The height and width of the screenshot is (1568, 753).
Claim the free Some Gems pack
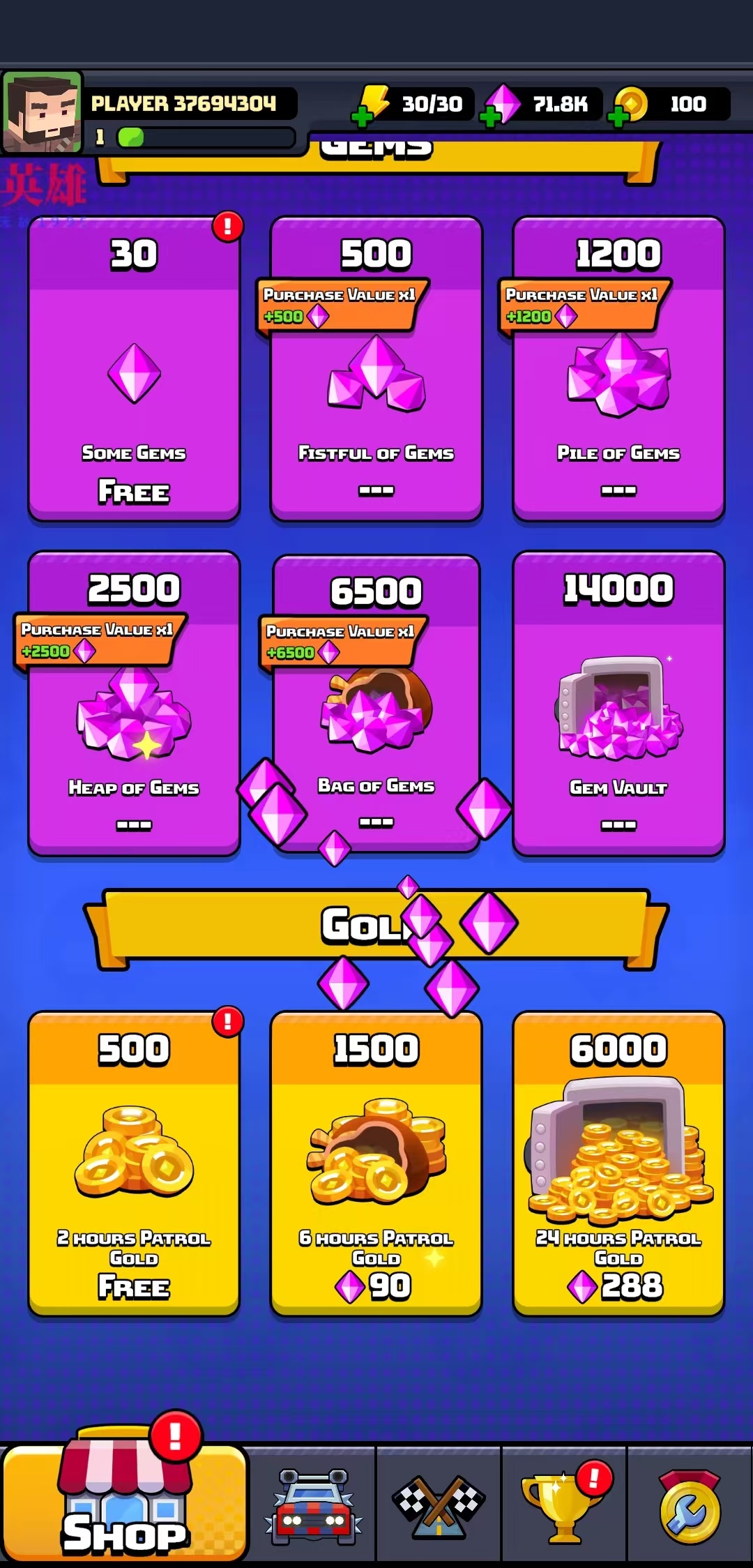pos(134,370)
